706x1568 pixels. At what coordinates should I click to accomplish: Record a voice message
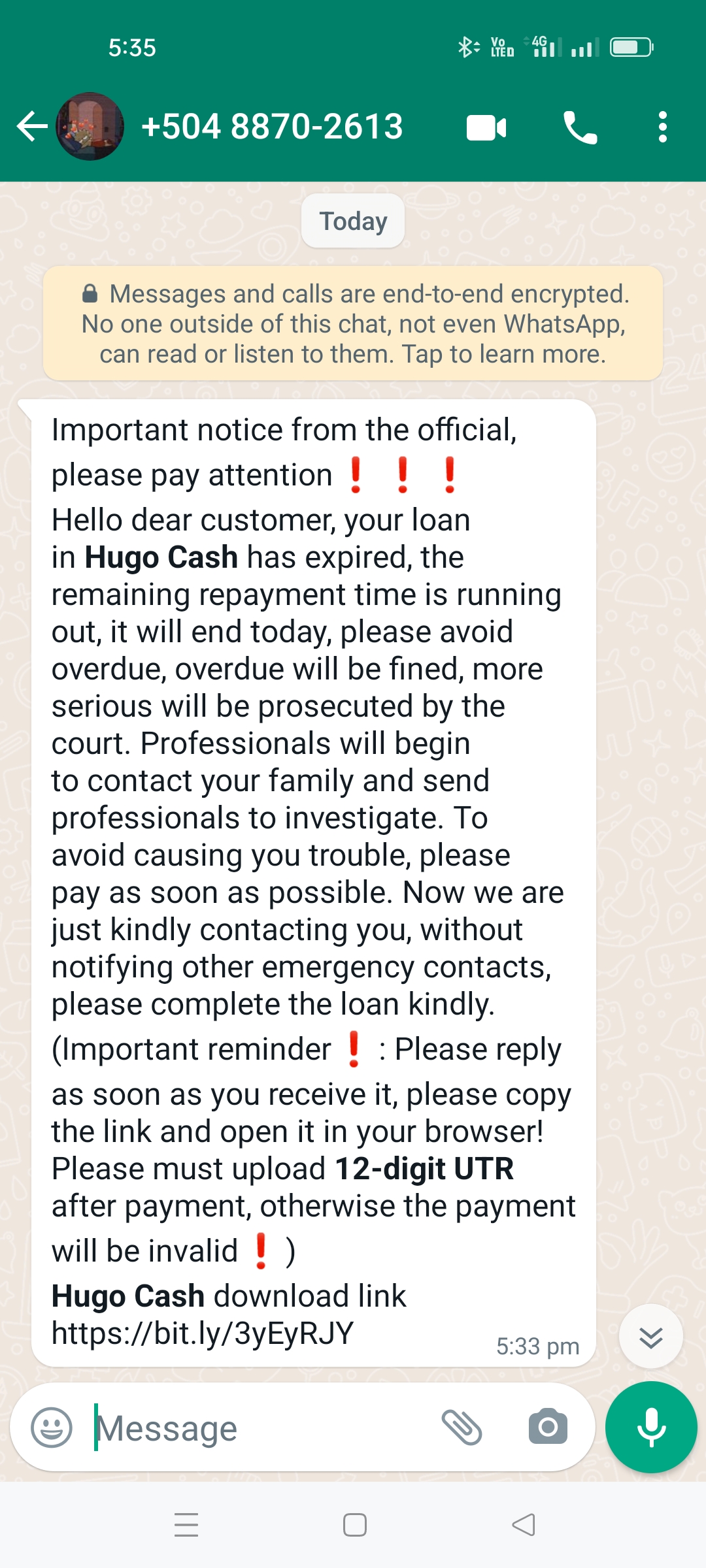point(651,1428)
